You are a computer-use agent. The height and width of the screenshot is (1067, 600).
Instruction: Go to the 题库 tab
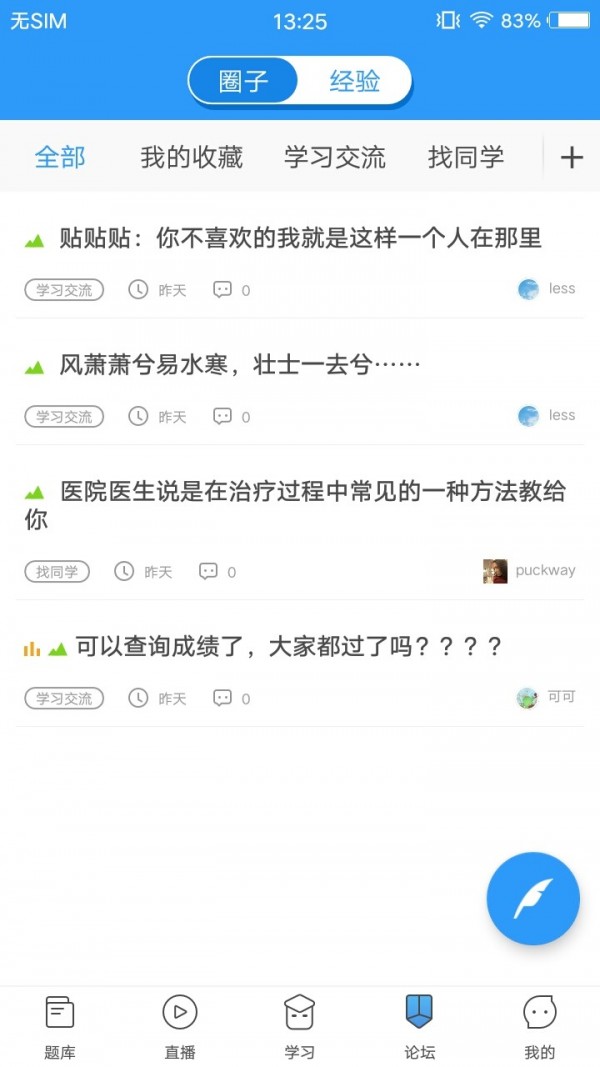60,1026
